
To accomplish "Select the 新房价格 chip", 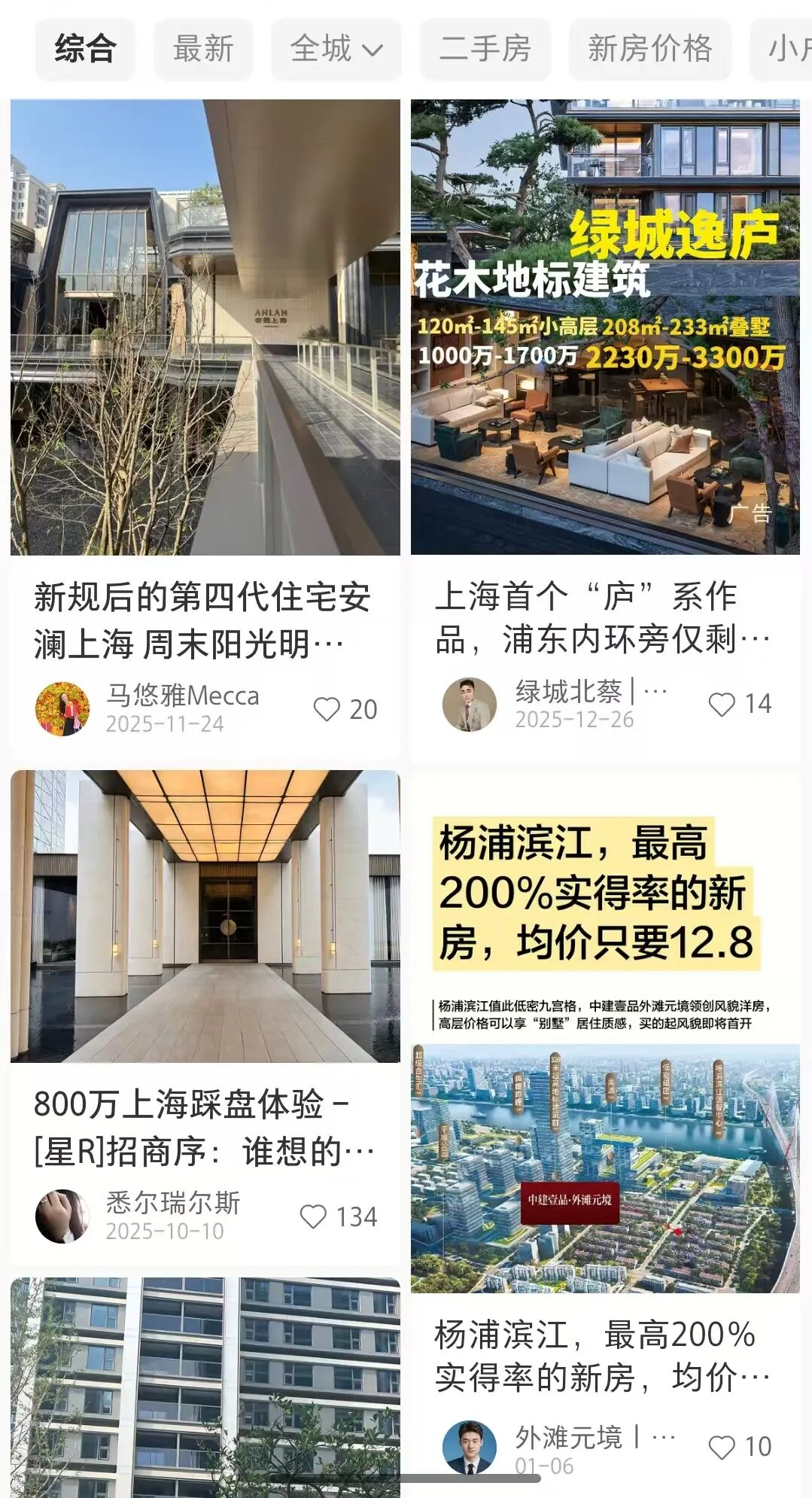I will tap(649, 49).
